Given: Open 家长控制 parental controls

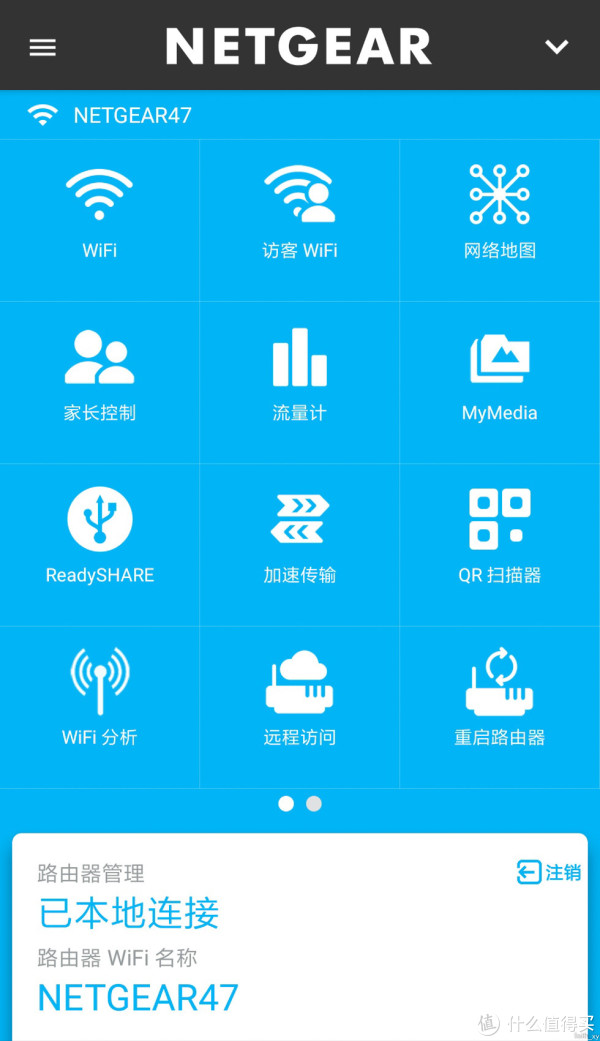Looking at the screenshot, I should tap(100, 382).
